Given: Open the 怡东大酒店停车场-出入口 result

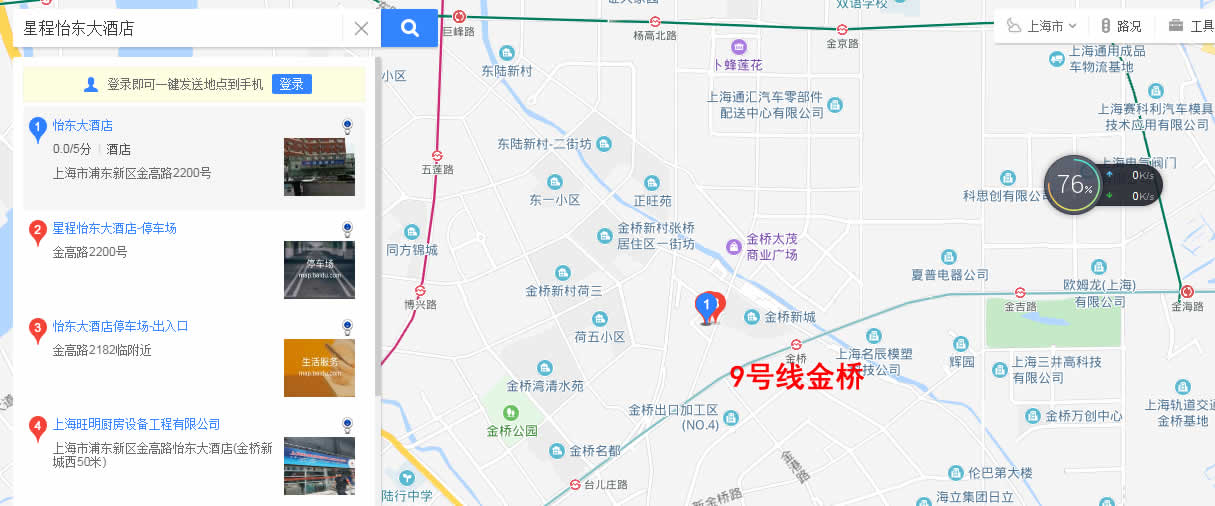Looking at the screenshot, I should (120, 326).
